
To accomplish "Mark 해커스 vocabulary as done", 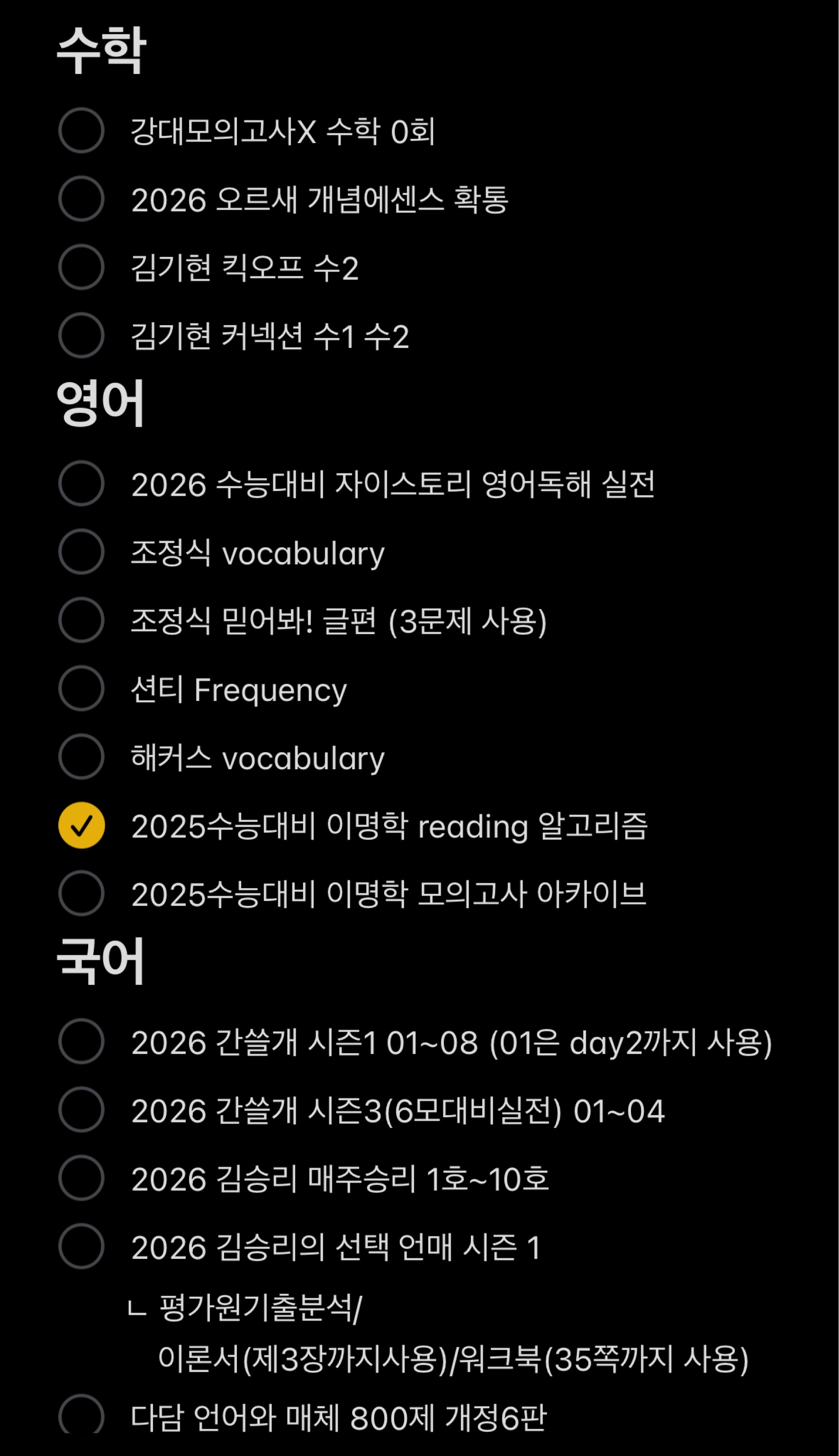I will (81, 757).
